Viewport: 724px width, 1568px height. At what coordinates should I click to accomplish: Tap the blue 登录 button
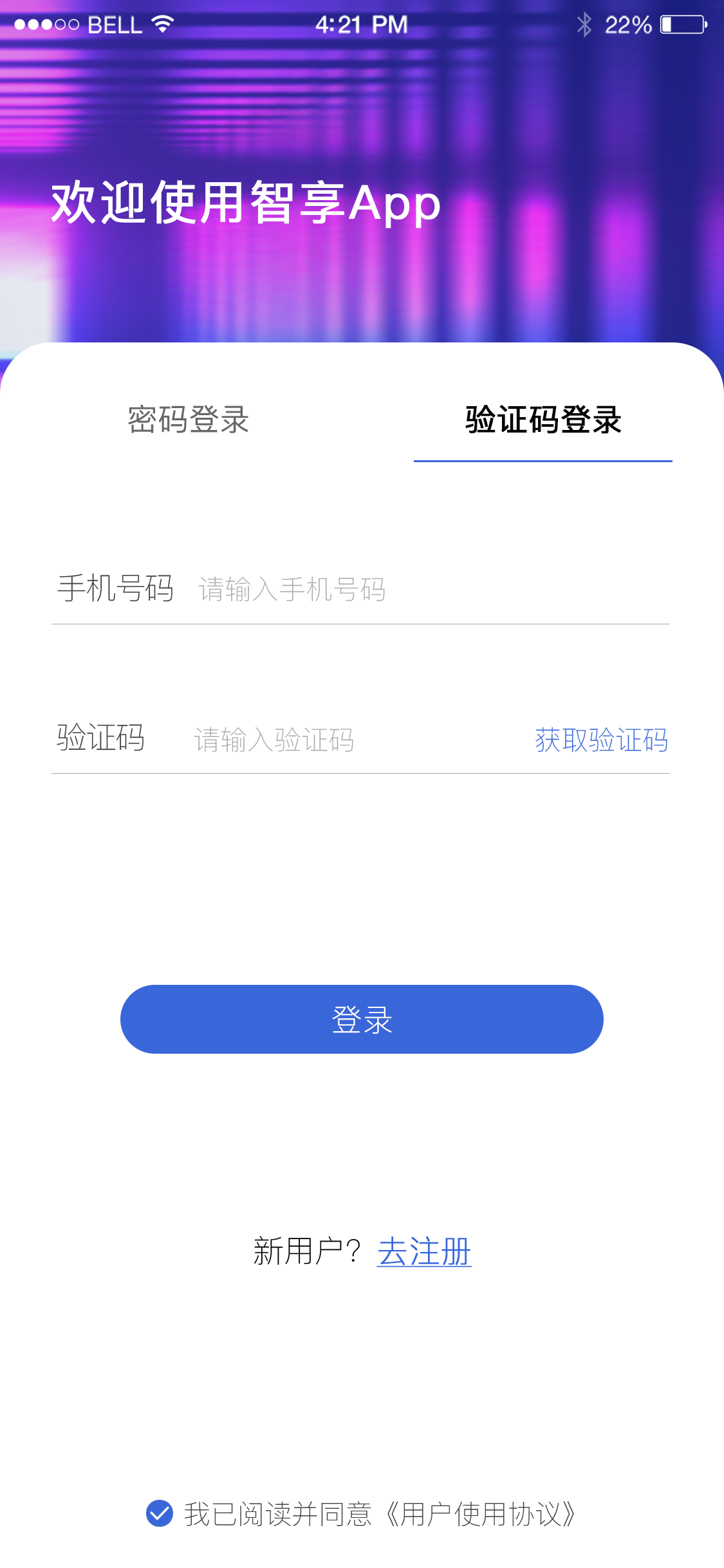click(x=362, y=1020)
